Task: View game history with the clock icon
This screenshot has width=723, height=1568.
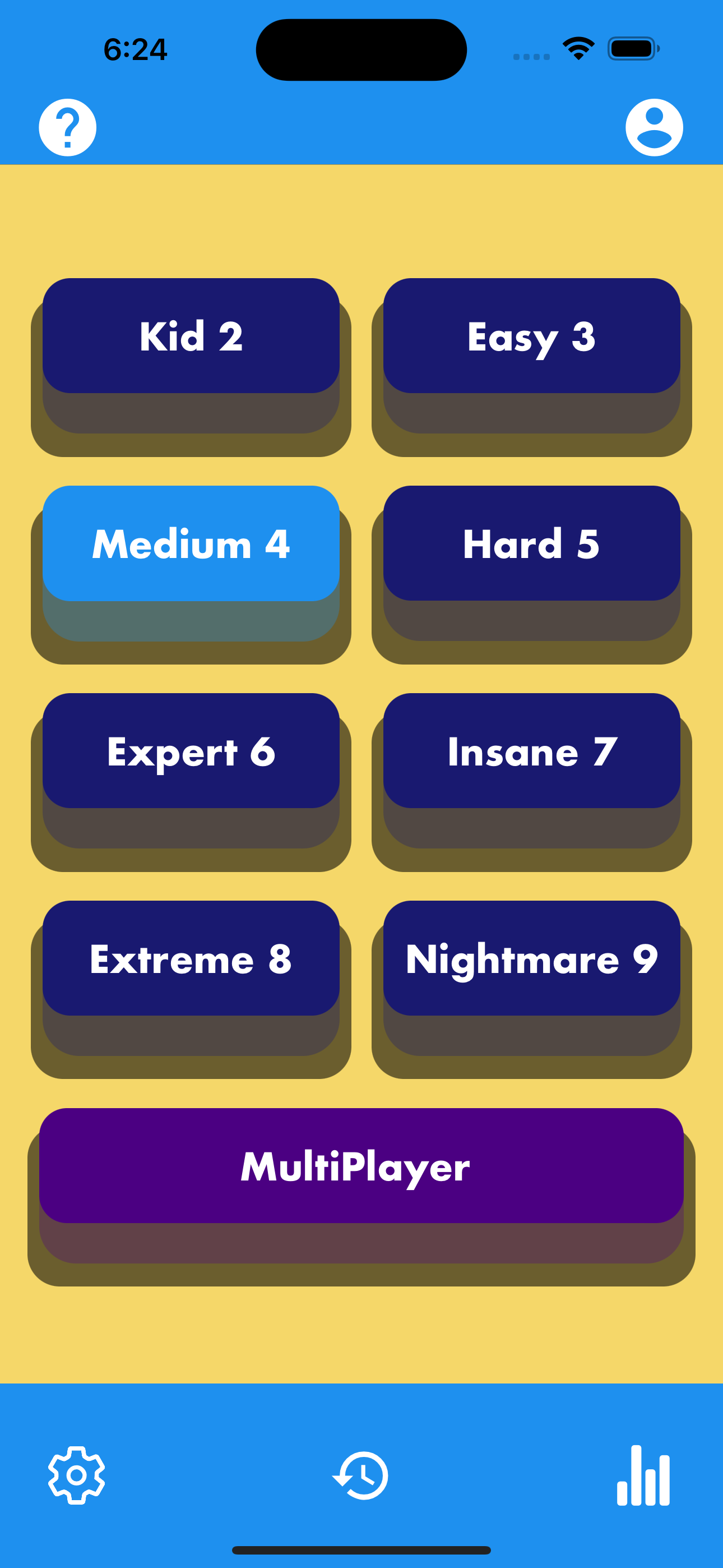Action: 361,1475
